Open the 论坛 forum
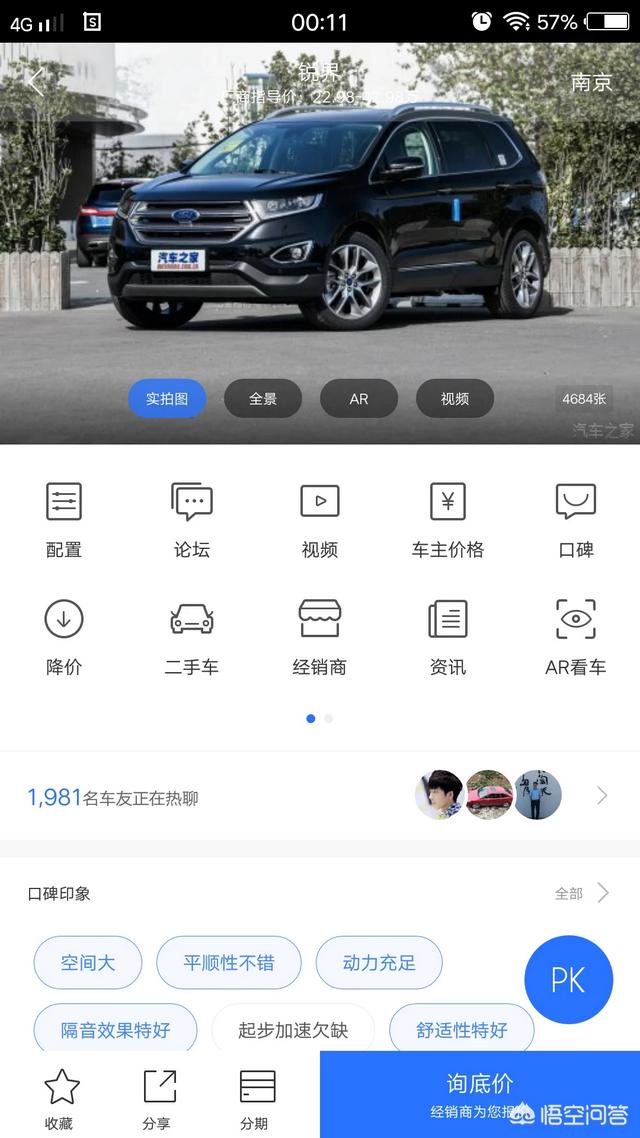Viewport: 640px width, 1138px height. (x=192, y=519)
